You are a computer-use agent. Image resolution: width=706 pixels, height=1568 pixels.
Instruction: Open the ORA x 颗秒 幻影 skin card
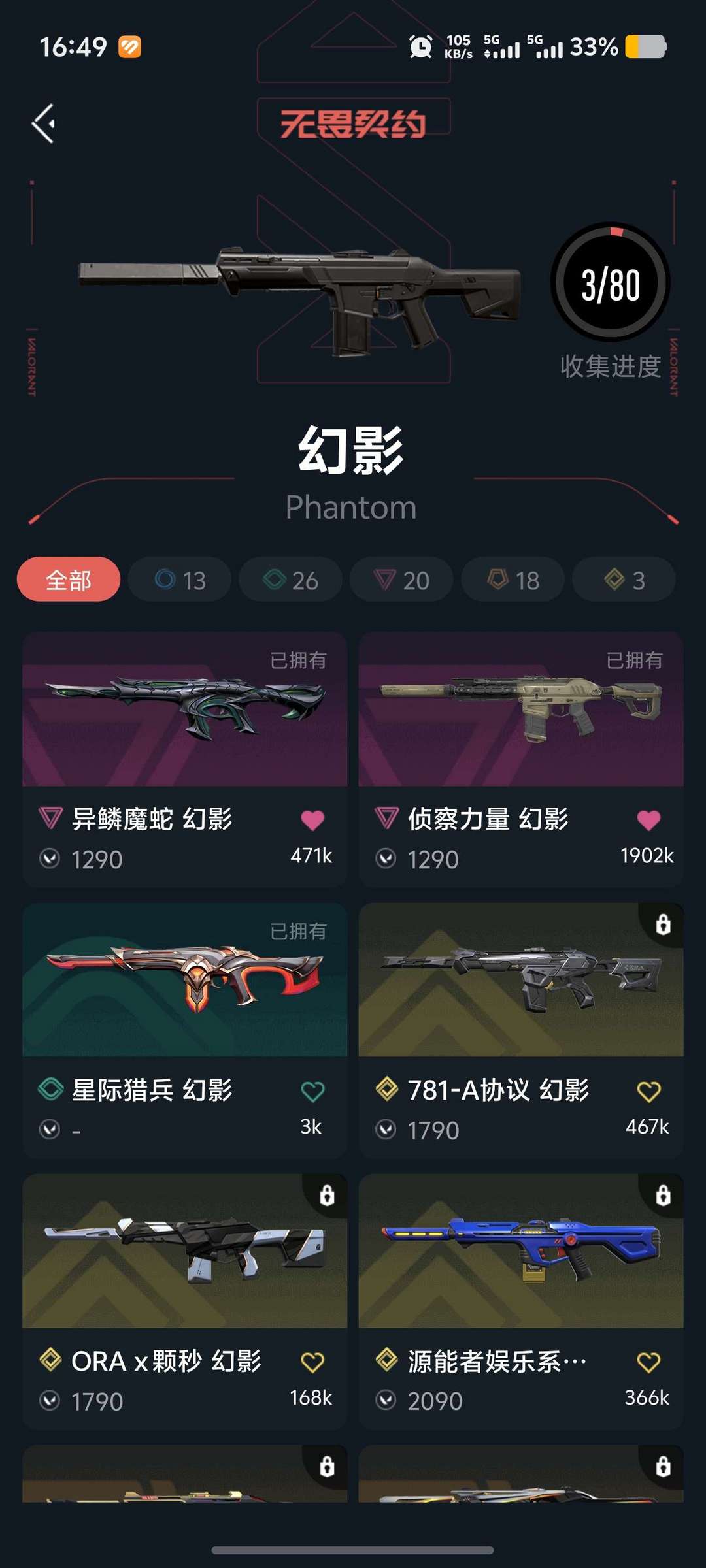185,1301
